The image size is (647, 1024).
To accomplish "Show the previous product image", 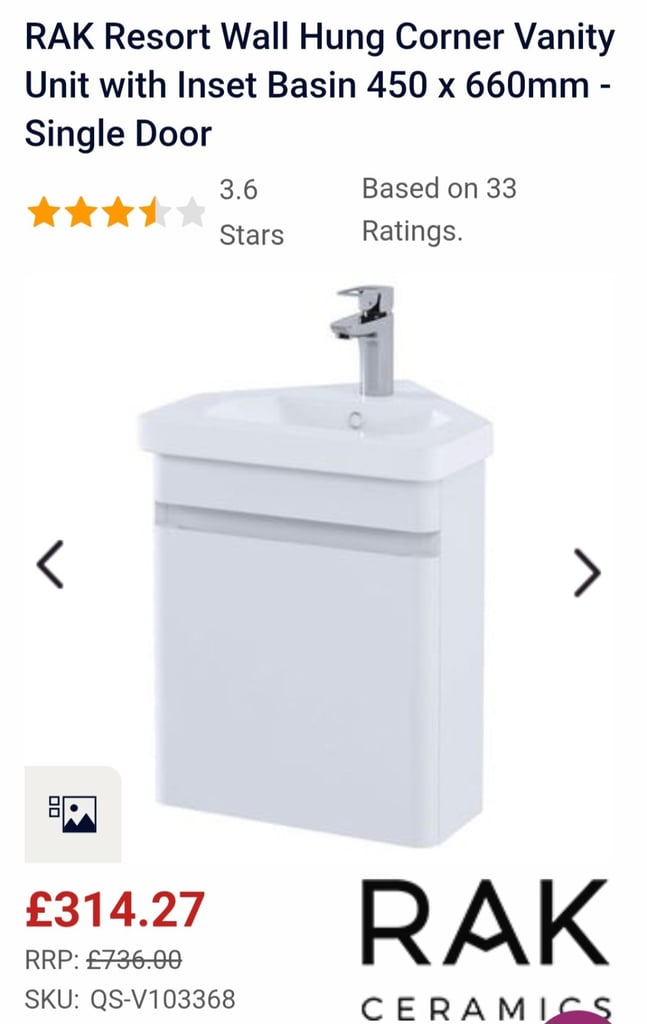I will 50,566.
